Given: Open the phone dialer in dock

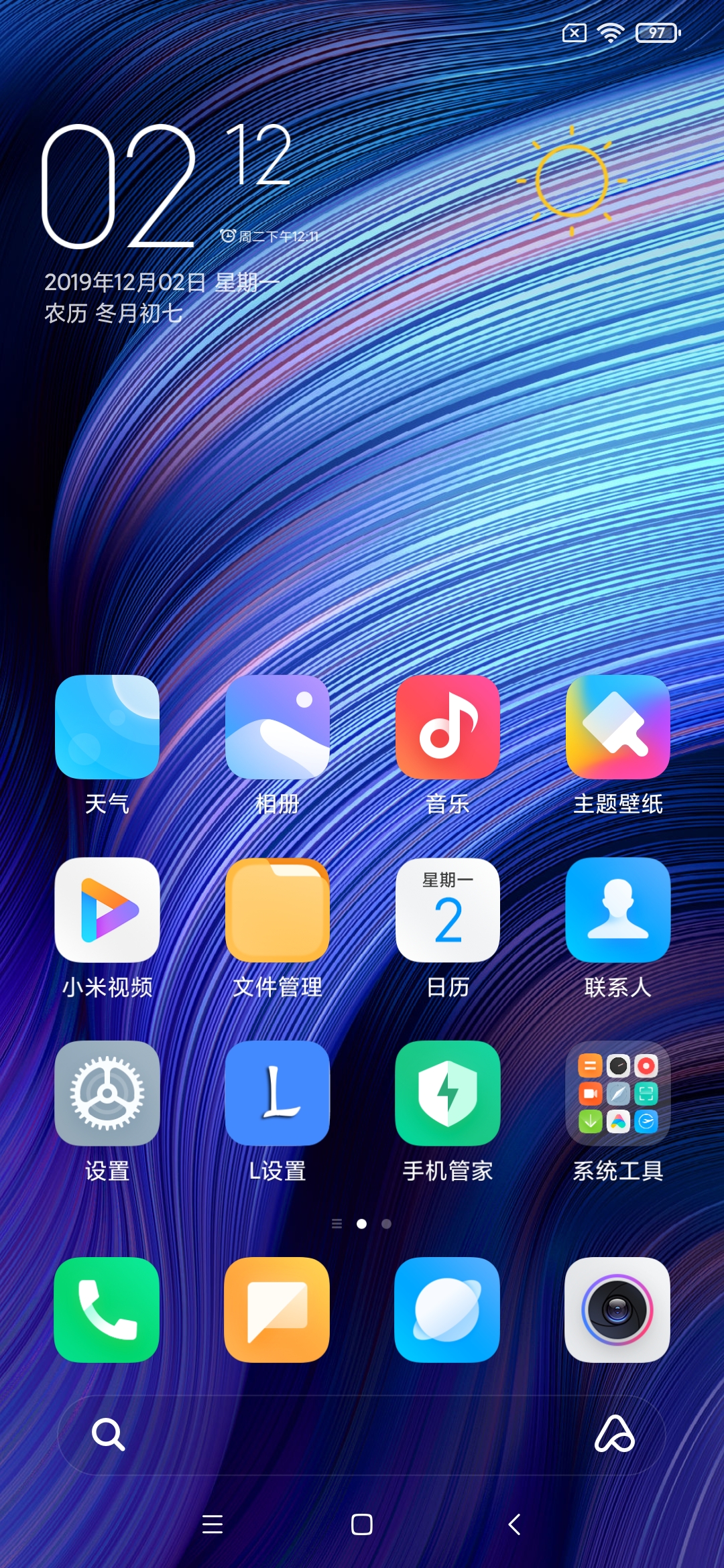Looking at the screenshot, I should (107, 1309).
